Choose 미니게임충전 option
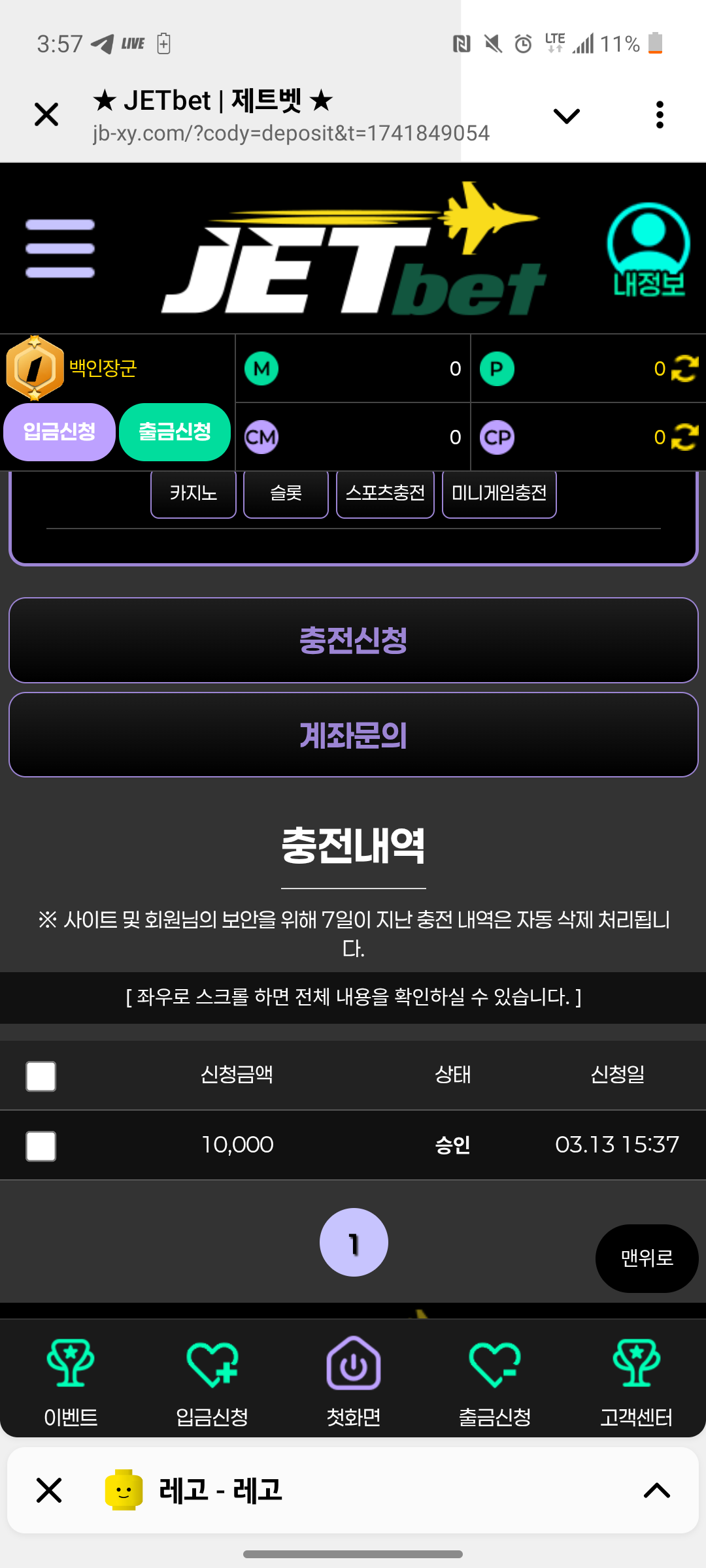 (499, 493)
